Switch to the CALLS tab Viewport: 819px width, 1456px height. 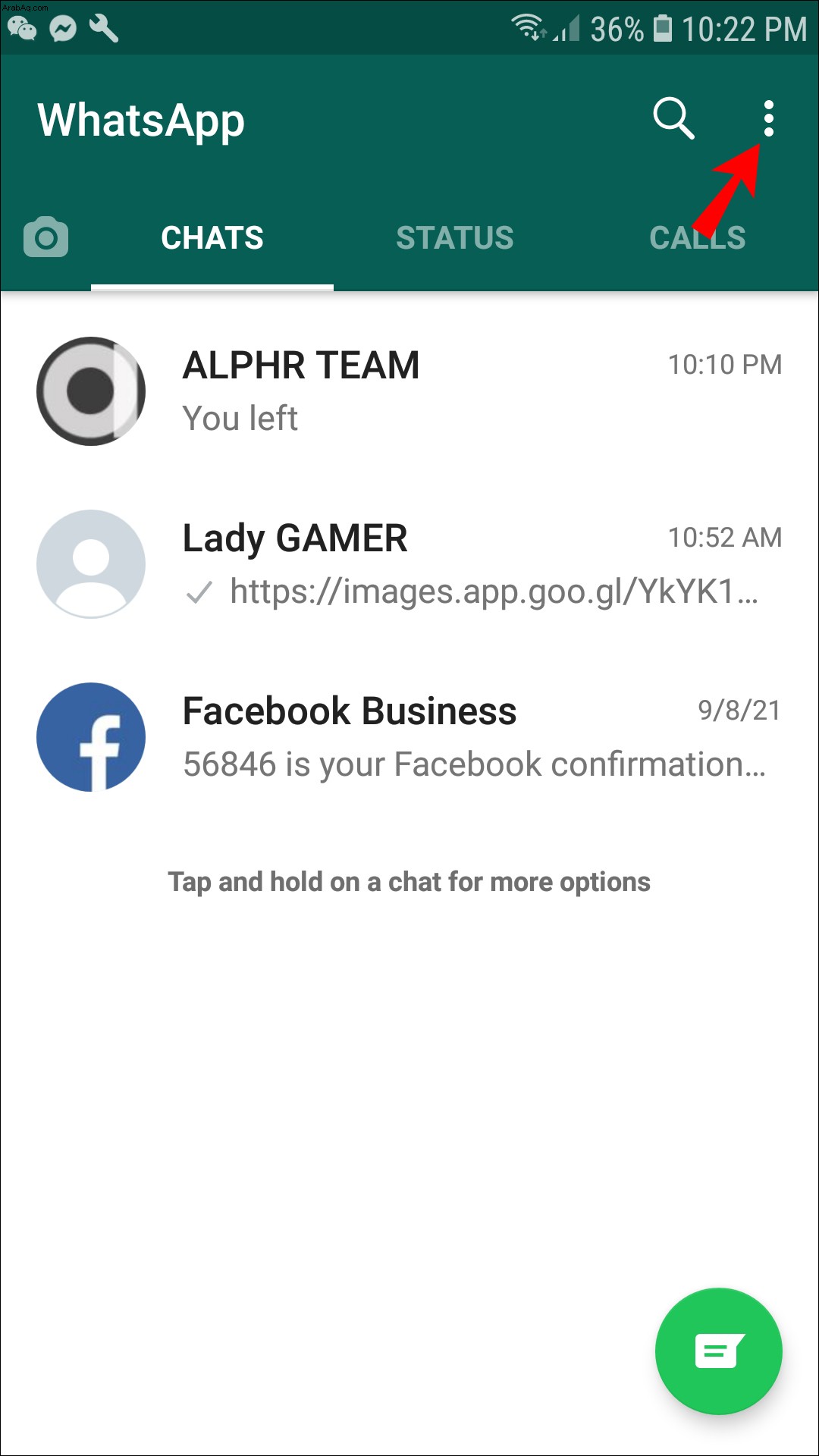697,238
